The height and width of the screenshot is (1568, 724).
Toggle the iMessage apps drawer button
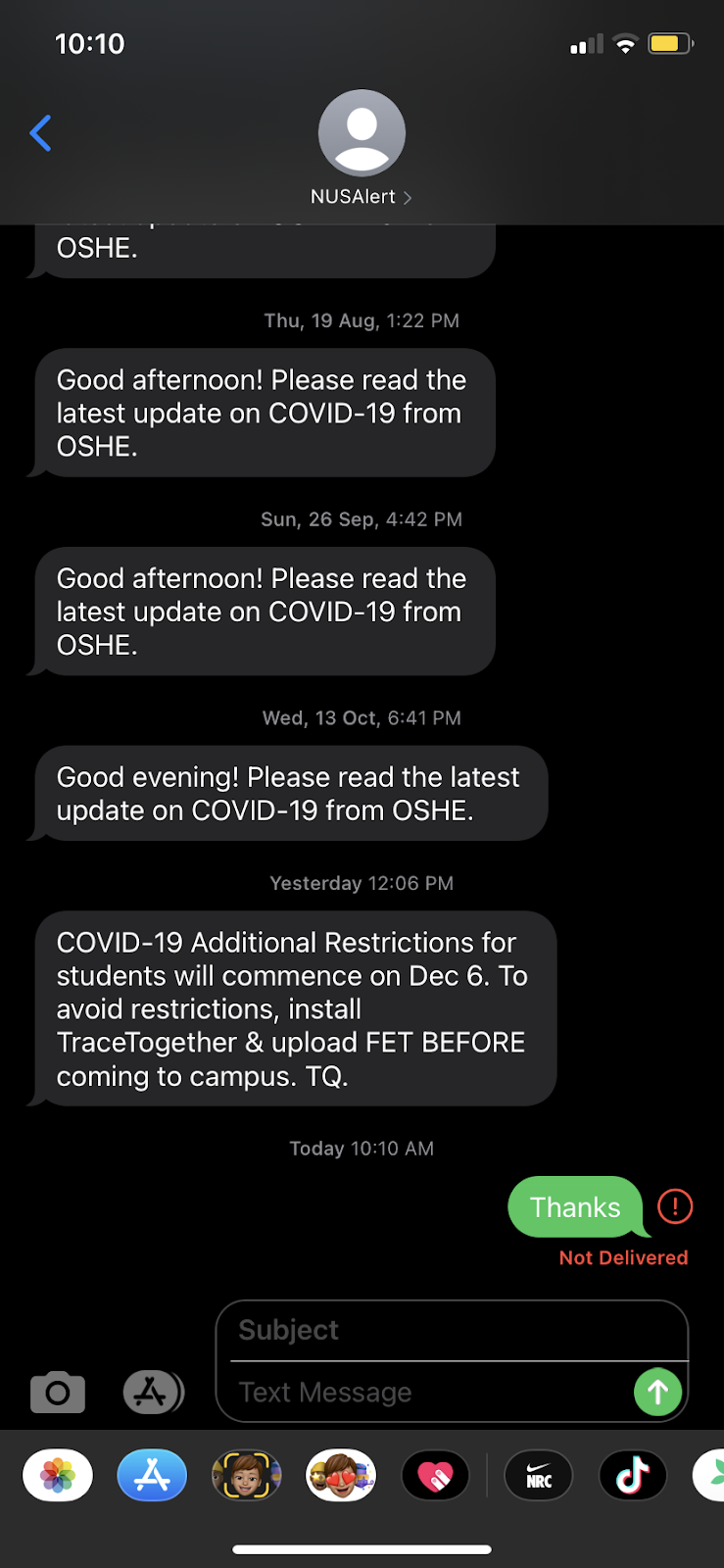[153, 1392]
